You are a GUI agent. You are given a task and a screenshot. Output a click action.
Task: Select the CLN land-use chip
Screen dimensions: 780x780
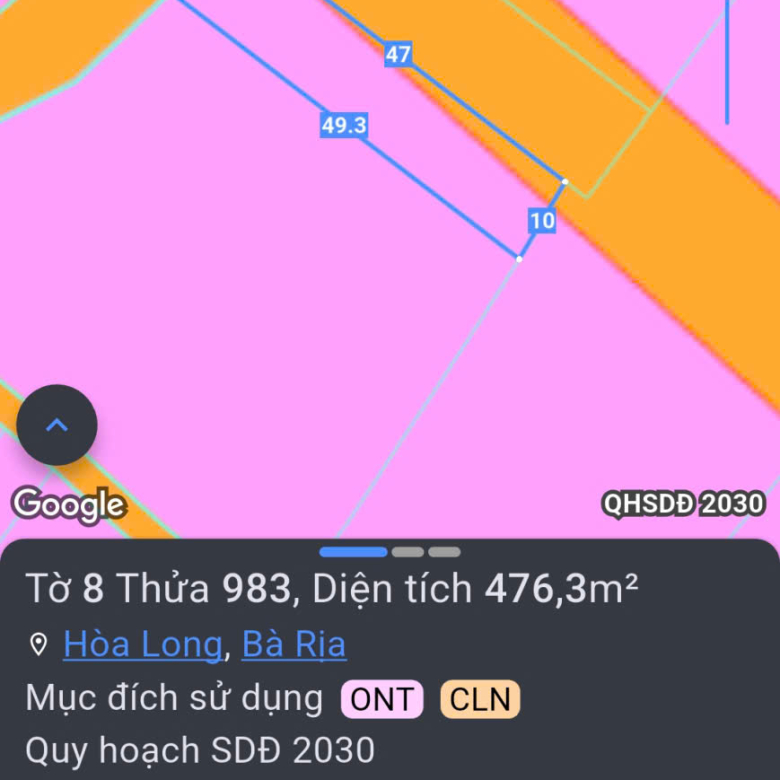click(x=480, y=699)
